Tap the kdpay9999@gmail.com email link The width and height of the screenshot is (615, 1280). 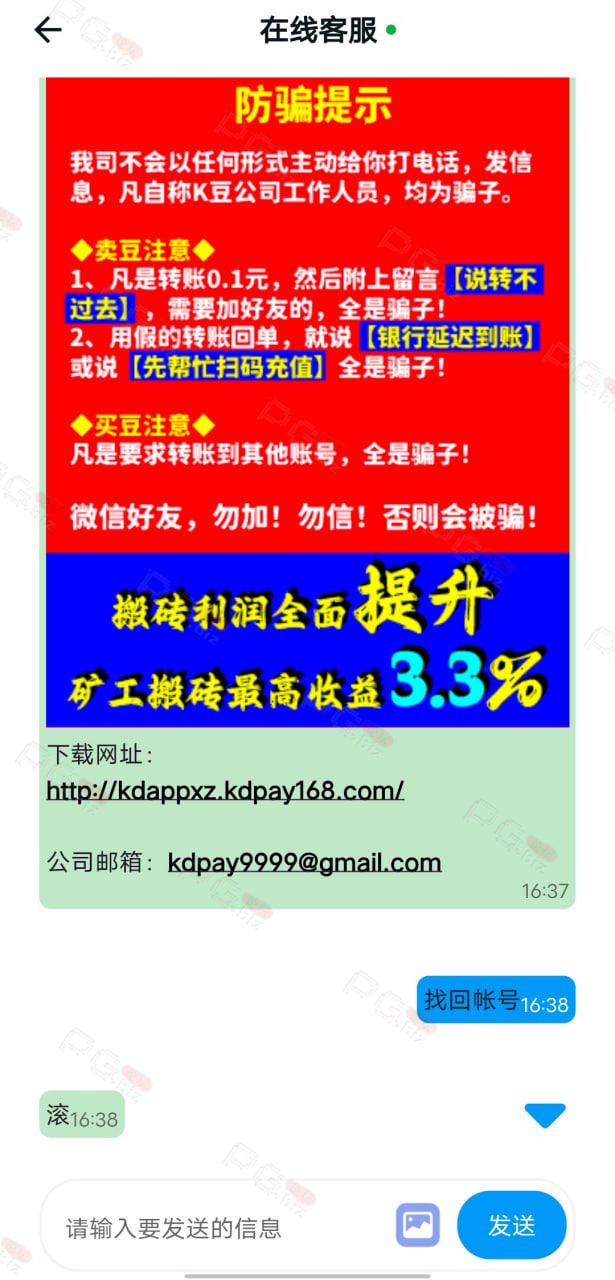pos(305,862)
